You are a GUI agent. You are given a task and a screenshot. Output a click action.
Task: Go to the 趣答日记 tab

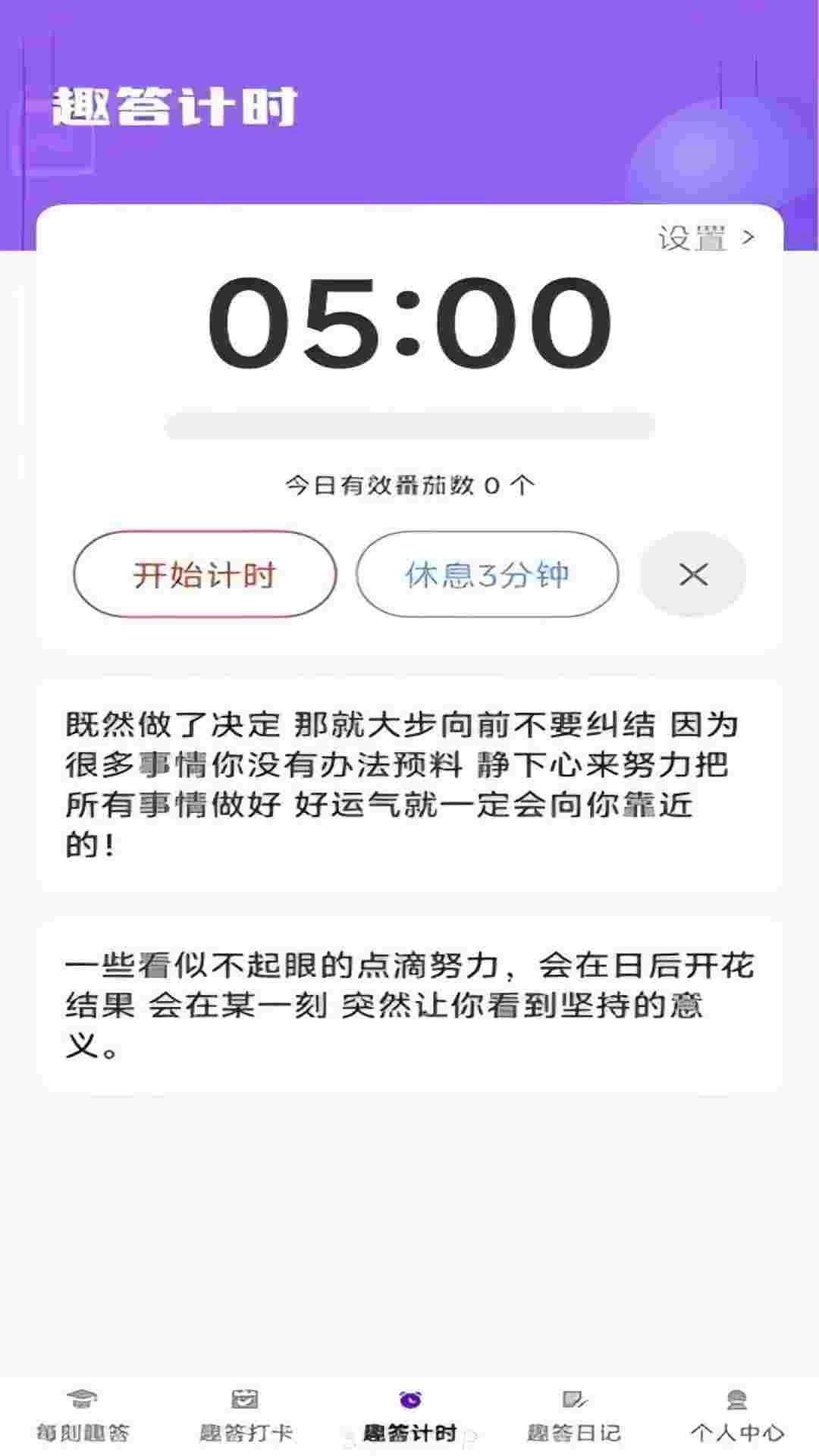574,1415
